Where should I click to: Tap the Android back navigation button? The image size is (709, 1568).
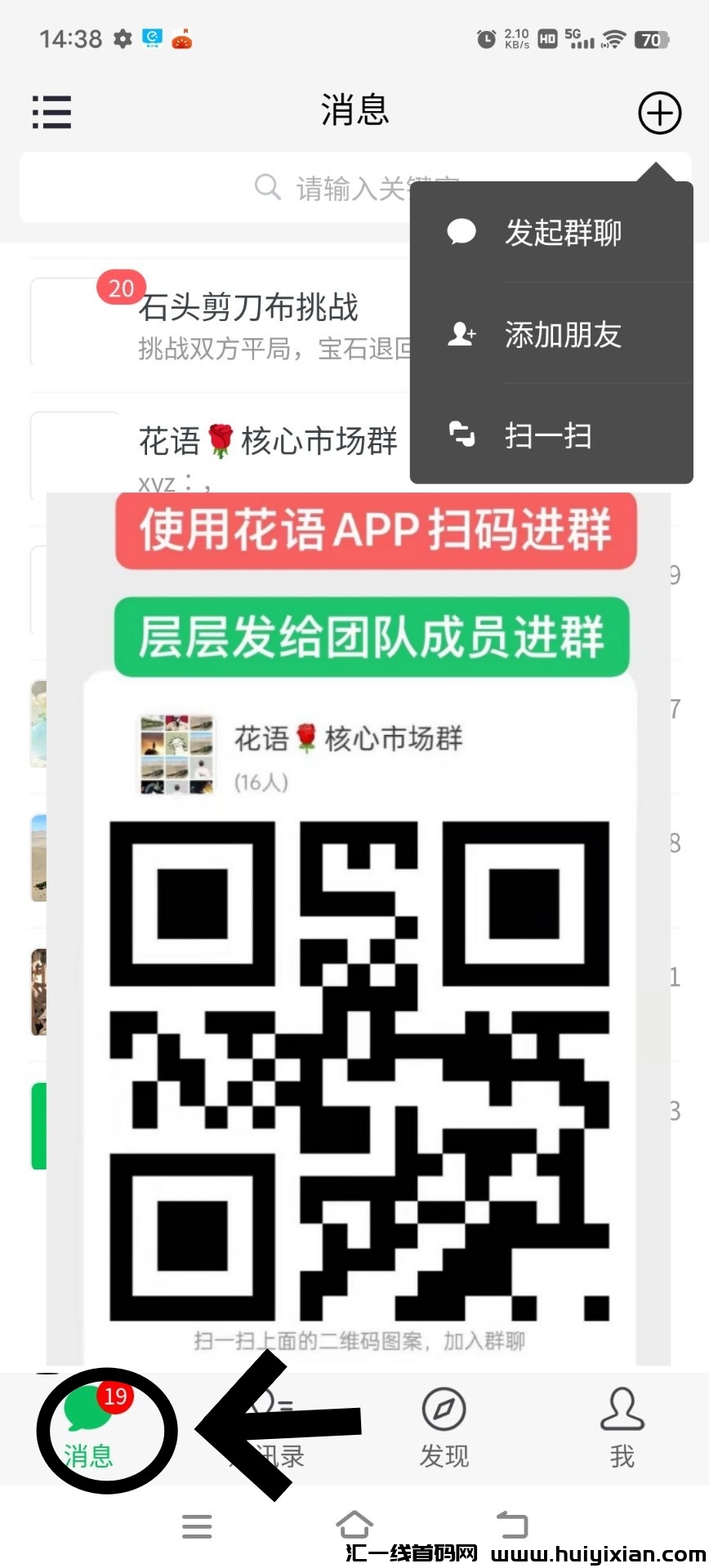512,1524
